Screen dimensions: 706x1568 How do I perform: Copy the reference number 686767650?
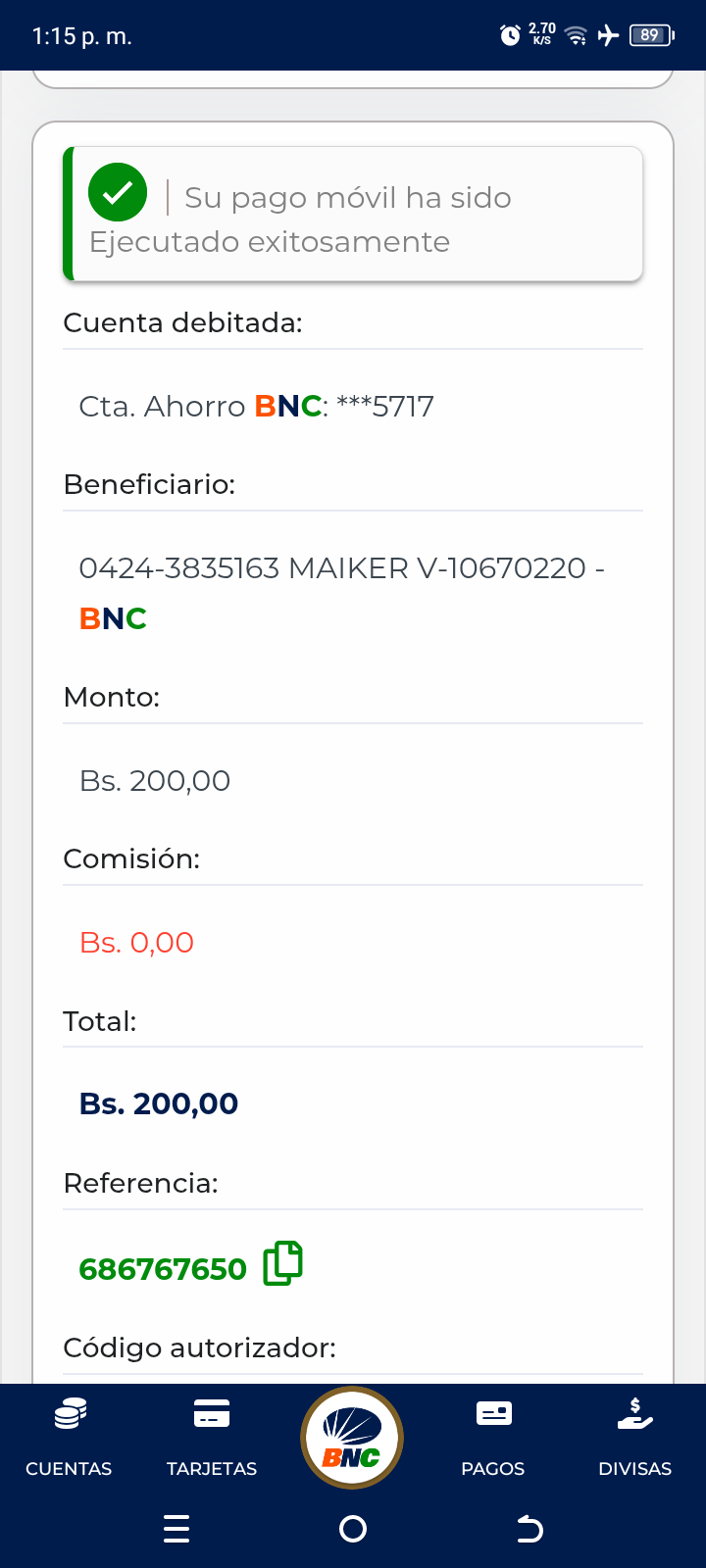(x=282, y=1264)
